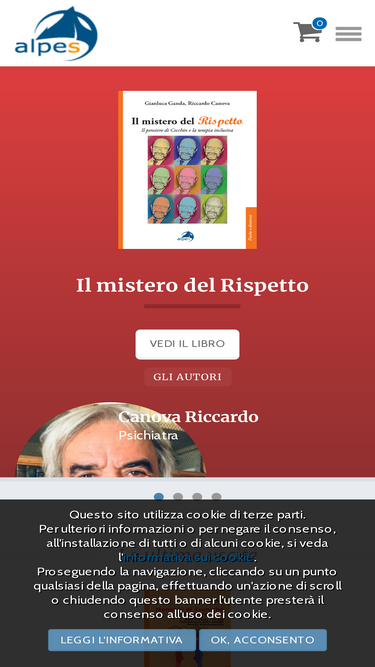The image size is (375, 667).
Task: Accept cookies with OK, acconsento
Action: pyautogui.click(x=263, y=640)
